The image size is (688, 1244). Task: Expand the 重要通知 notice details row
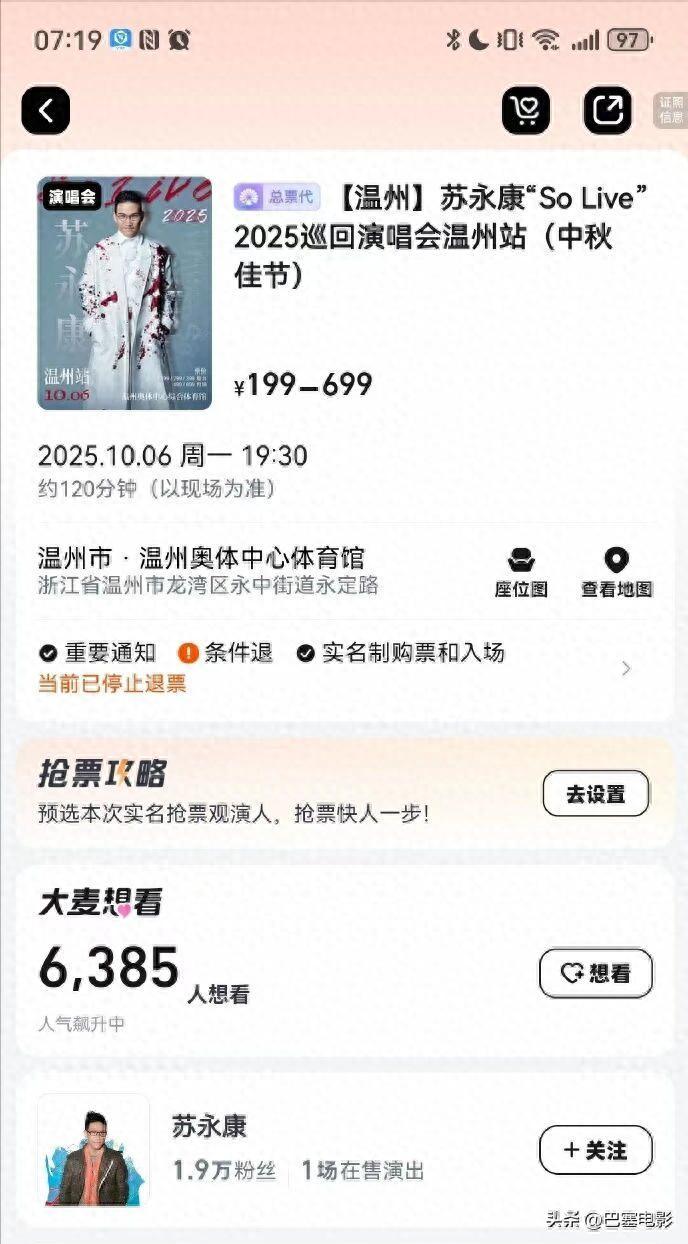point(626,668)
